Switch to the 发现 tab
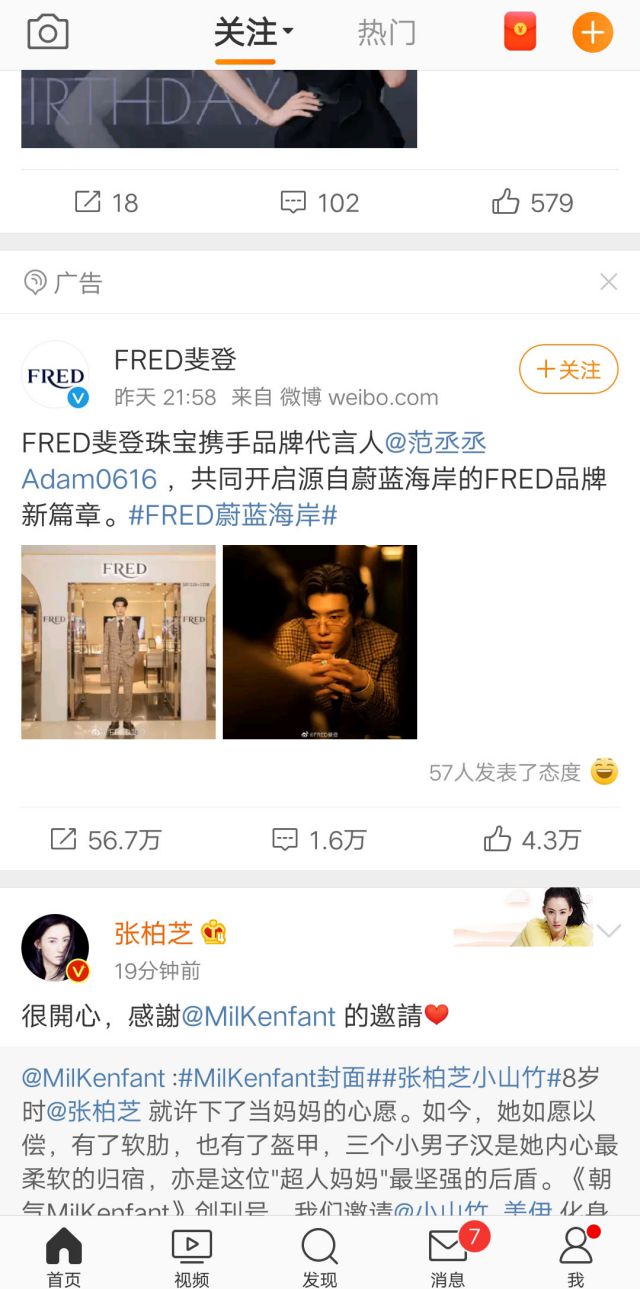The height and width of the screenshot is (1289, 640). coord(319,1256)
